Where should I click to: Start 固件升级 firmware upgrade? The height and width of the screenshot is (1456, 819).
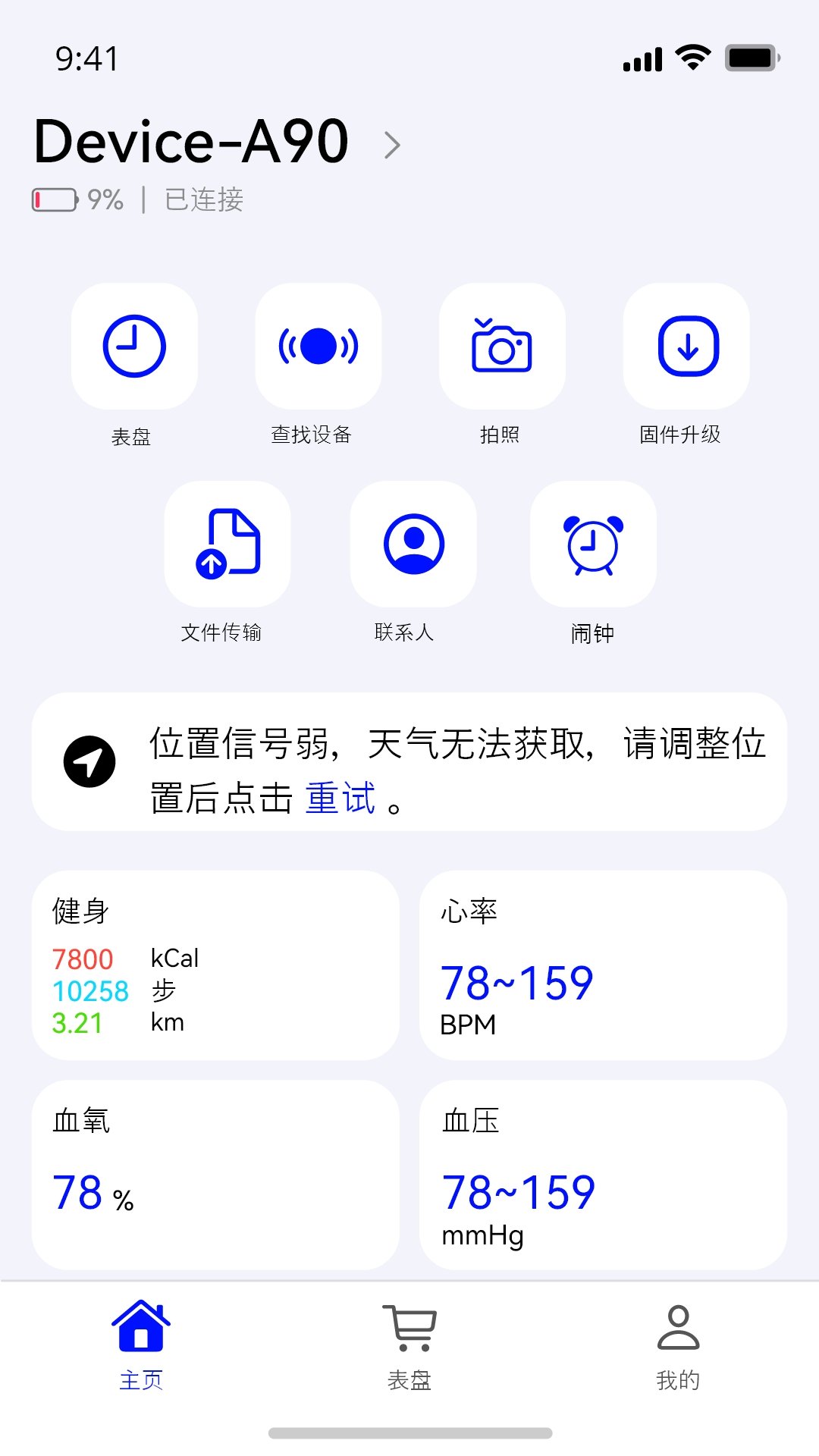[687, 347]
